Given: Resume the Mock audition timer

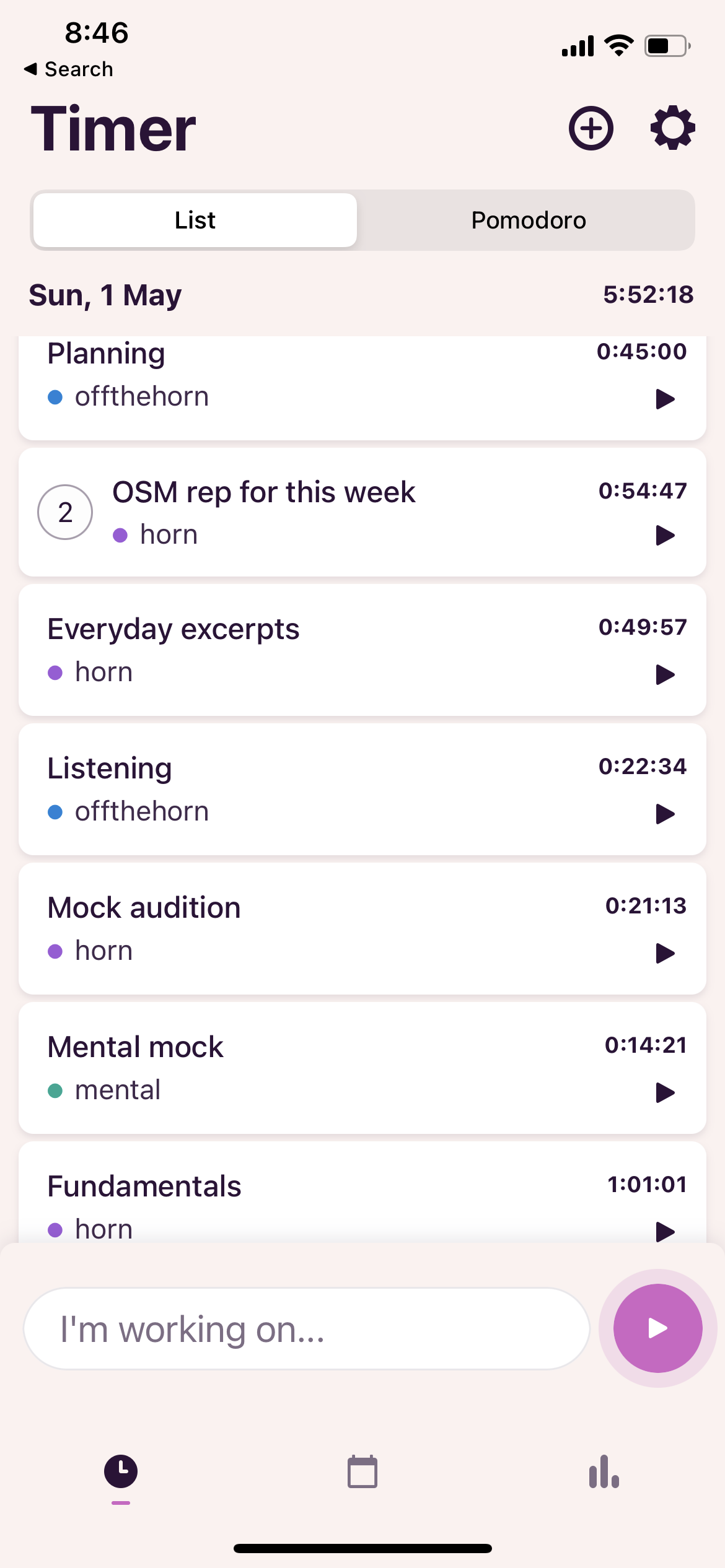Looking at the screenshot, I should (x=665, y=954).
